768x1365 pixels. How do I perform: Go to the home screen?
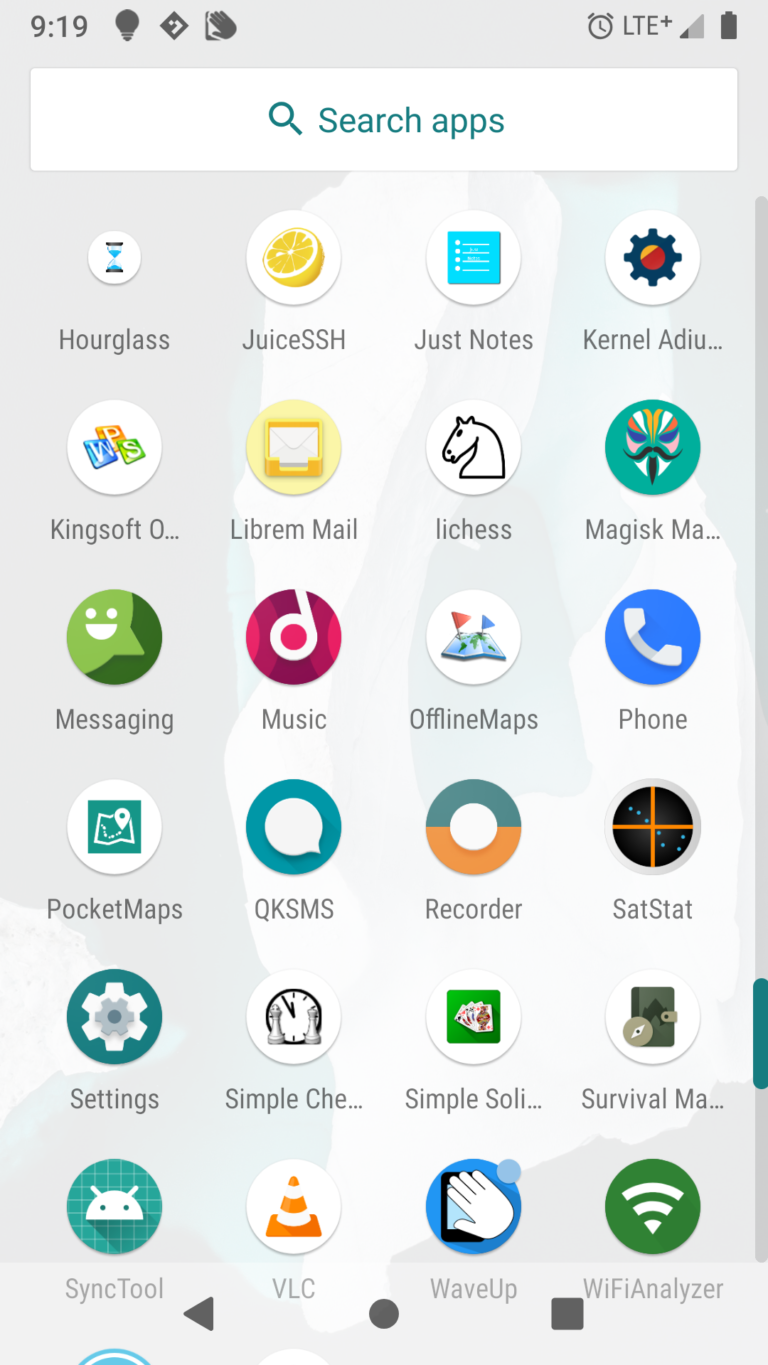tap(384, 1314)
